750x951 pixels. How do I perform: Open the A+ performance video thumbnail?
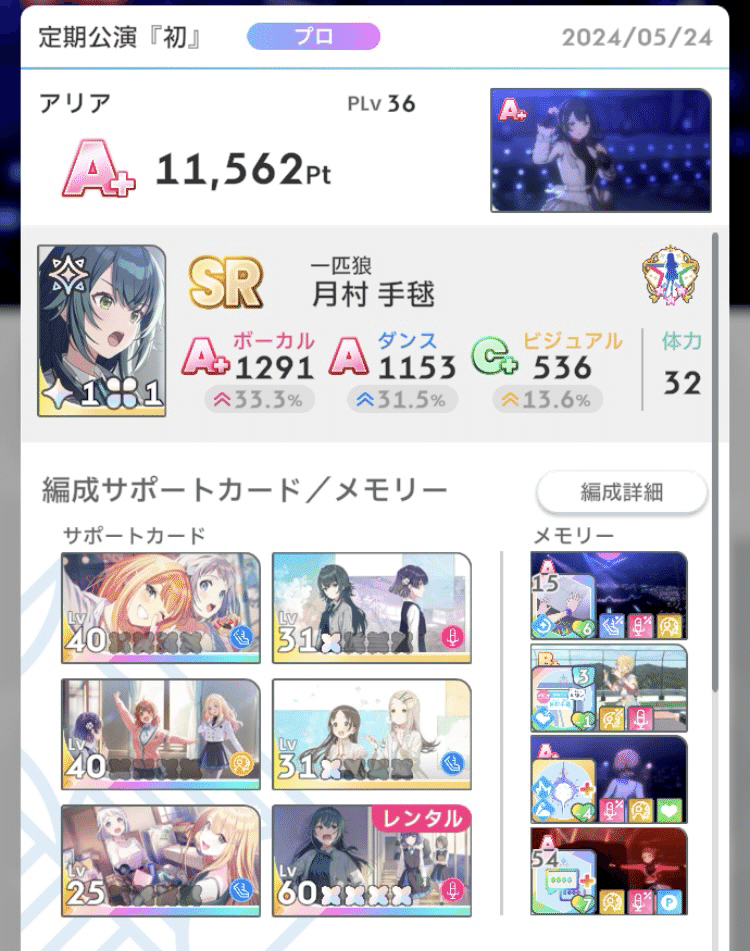click(x=603, y=150)
